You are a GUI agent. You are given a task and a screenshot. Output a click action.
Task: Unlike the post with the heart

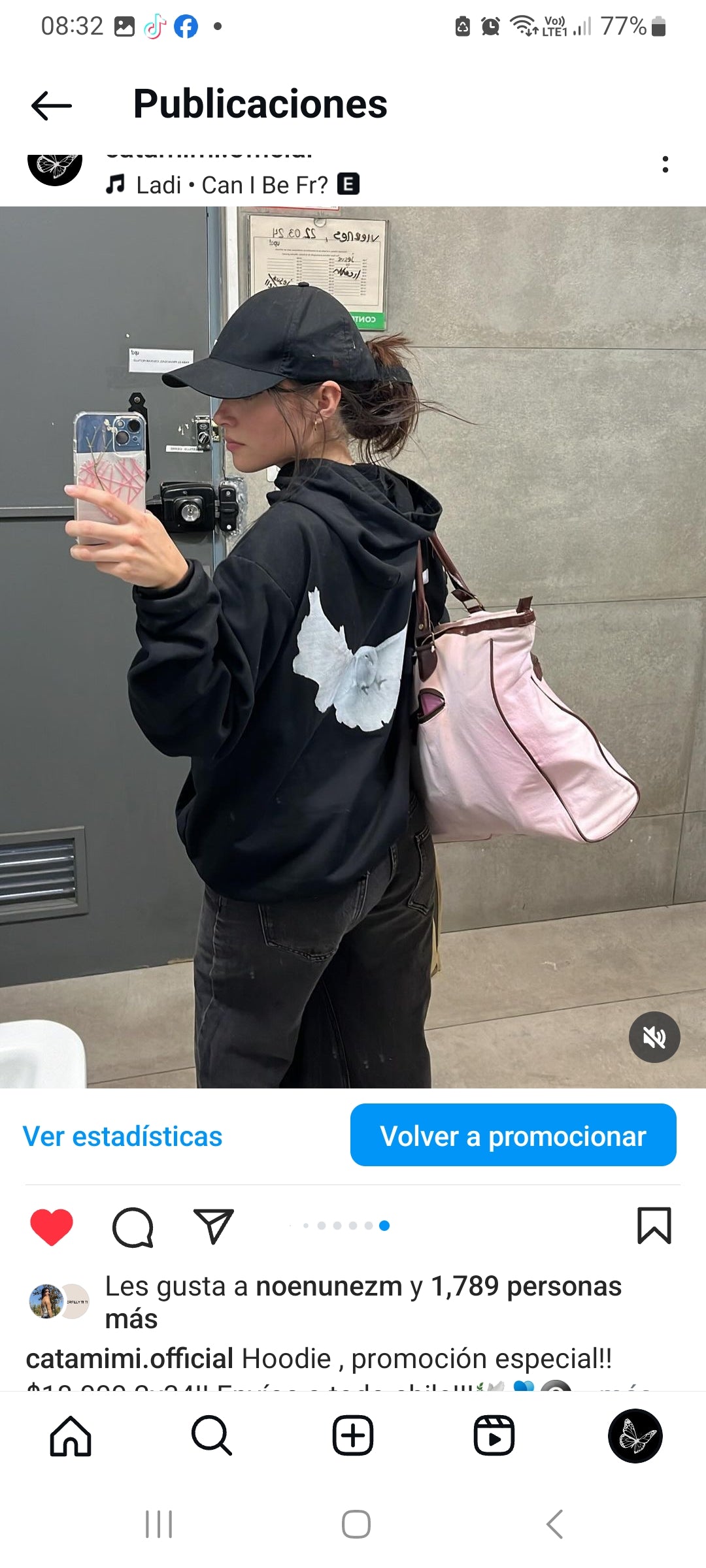point(52,1226)
